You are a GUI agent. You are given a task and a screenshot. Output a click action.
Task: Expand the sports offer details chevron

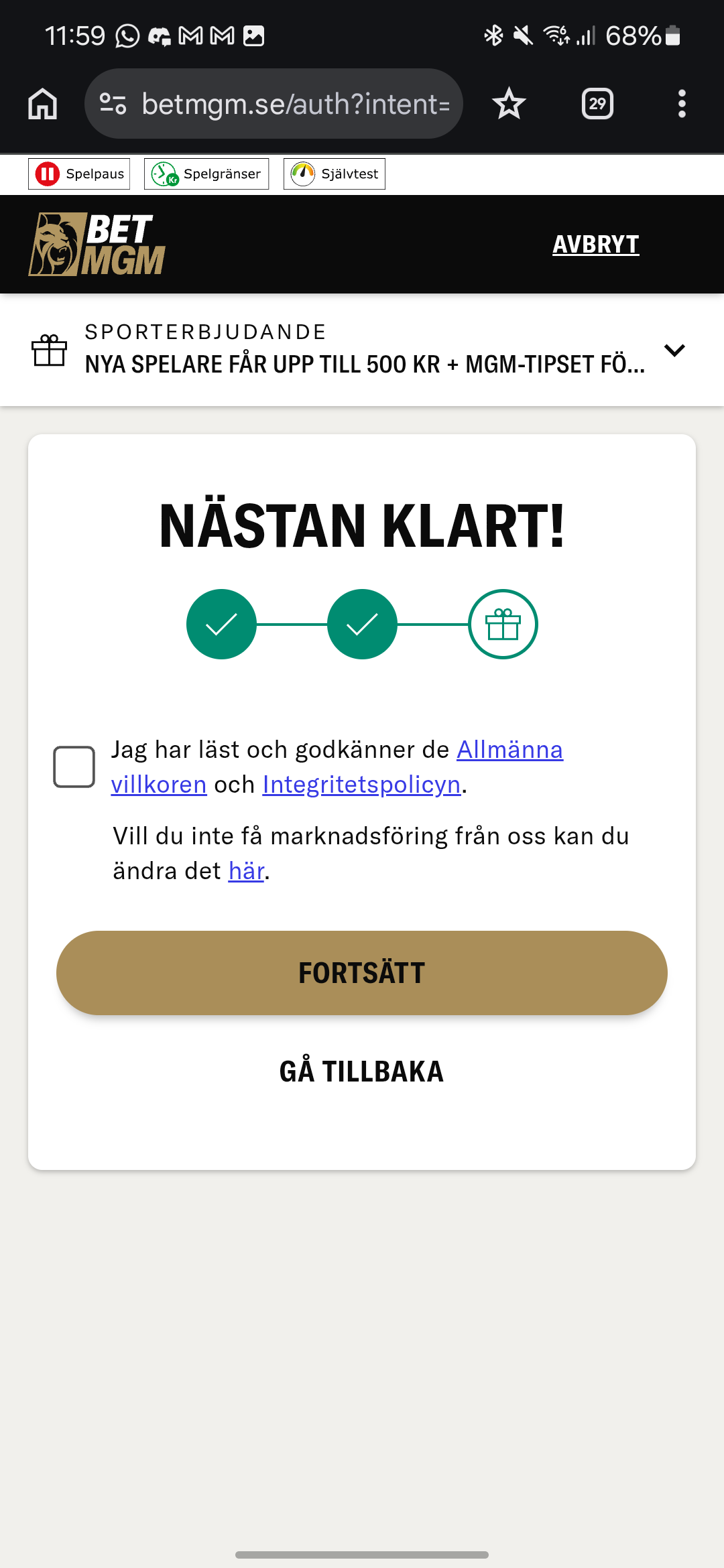pos(674,350)
